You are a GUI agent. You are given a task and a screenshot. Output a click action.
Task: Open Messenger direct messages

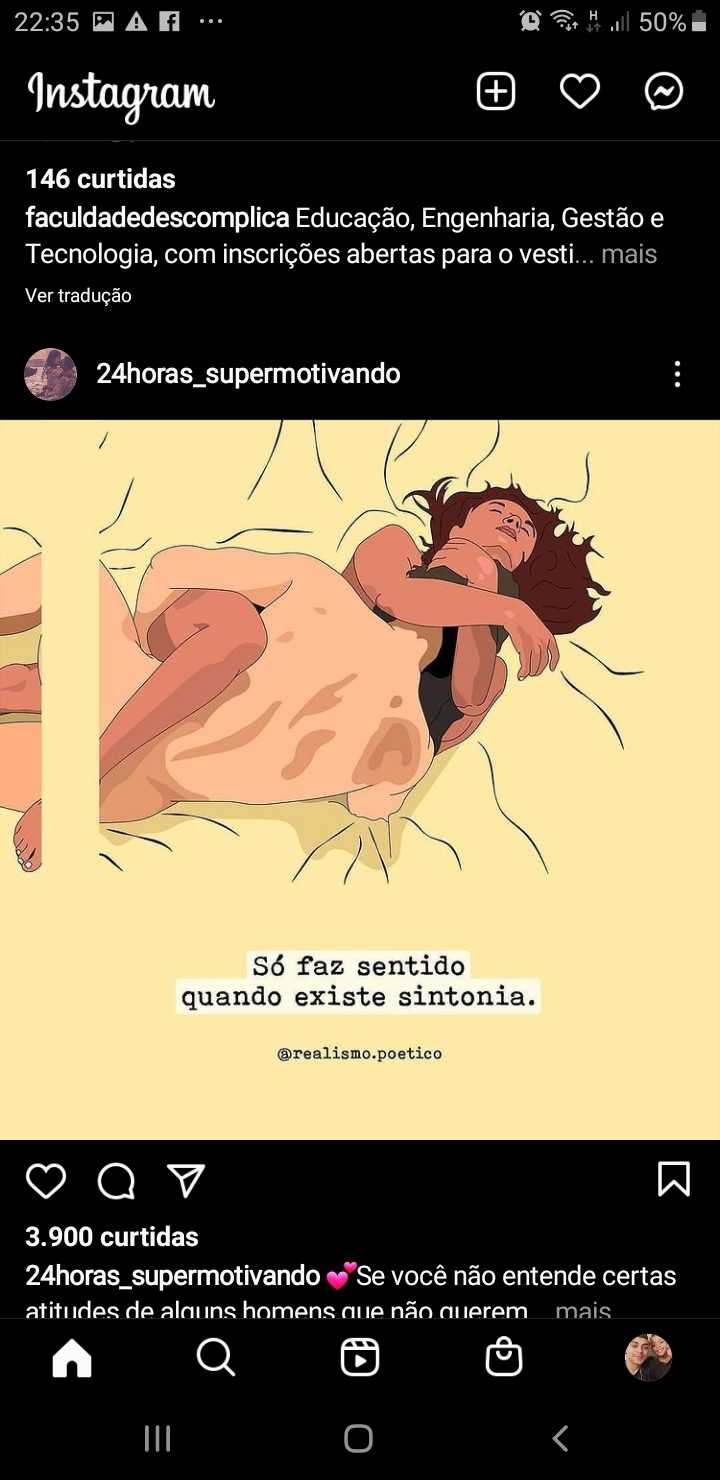664,92
